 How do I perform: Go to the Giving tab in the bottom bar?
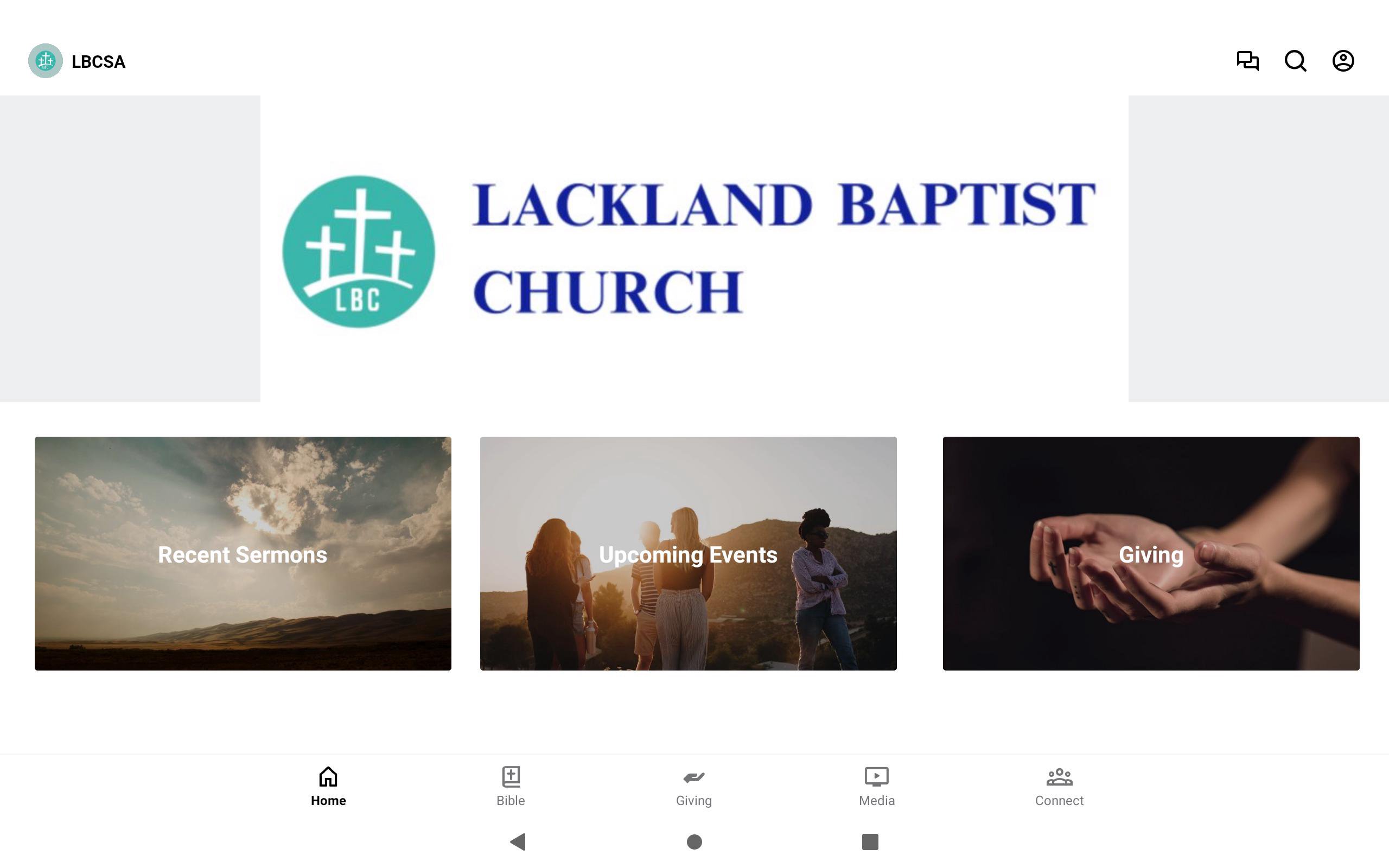pos(693,787)
